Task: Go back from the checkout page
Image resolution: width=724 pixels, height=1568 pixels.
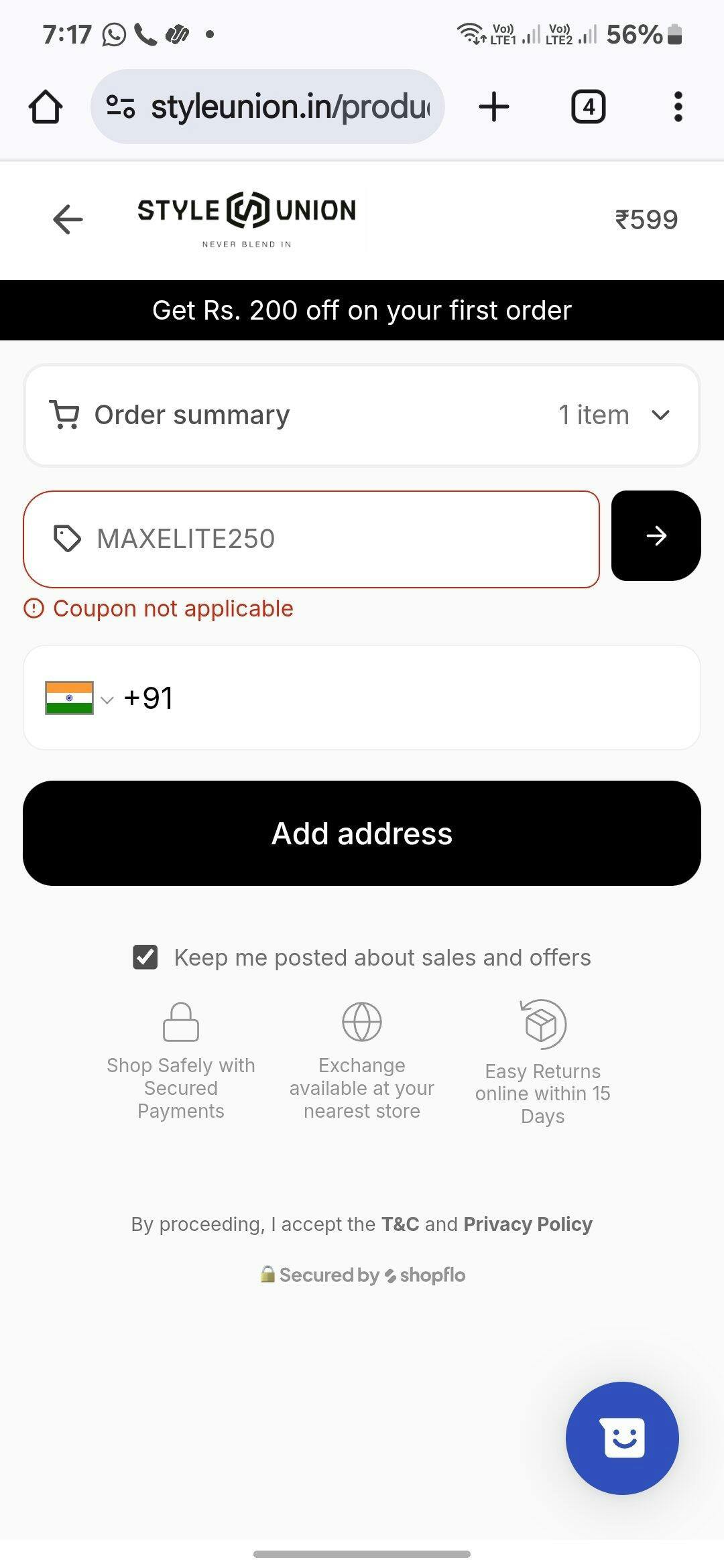Action: tap(68, 219)
